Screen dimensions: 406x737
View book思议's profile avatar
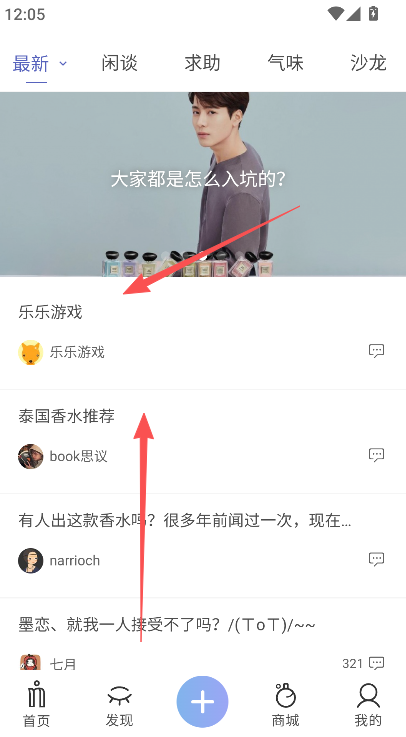pyautogui.click(x=31, y=456)
